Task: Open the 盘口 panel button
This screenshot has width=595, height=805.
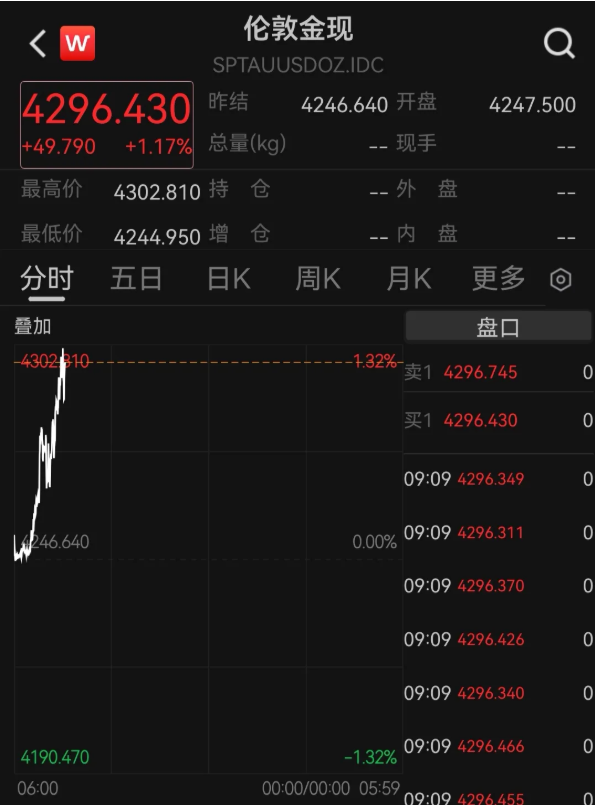Action: pos(498,327)
